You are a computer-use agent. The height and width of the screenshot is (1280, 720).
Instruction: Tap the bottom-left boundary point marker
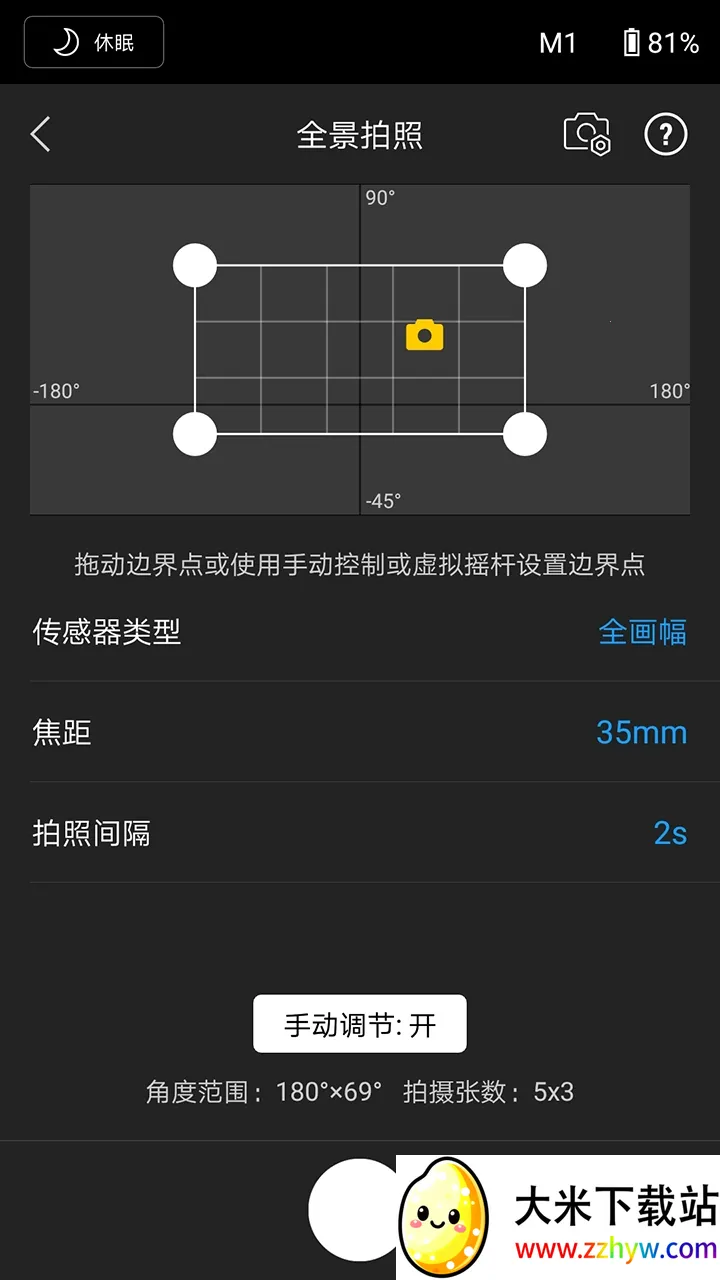point(195,432)
